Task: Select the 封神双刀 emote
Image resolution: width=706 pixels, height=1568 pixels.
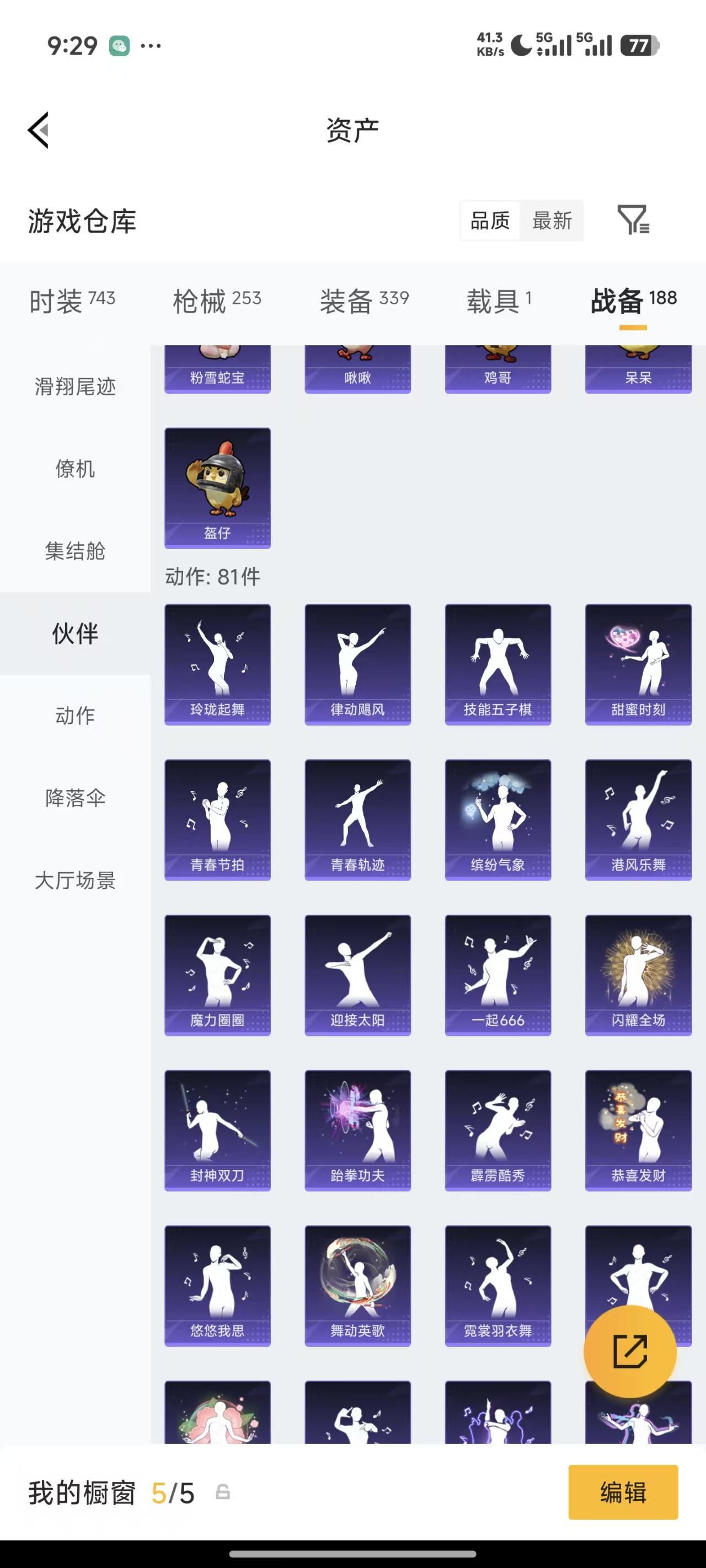Action: coord(217,1129)
